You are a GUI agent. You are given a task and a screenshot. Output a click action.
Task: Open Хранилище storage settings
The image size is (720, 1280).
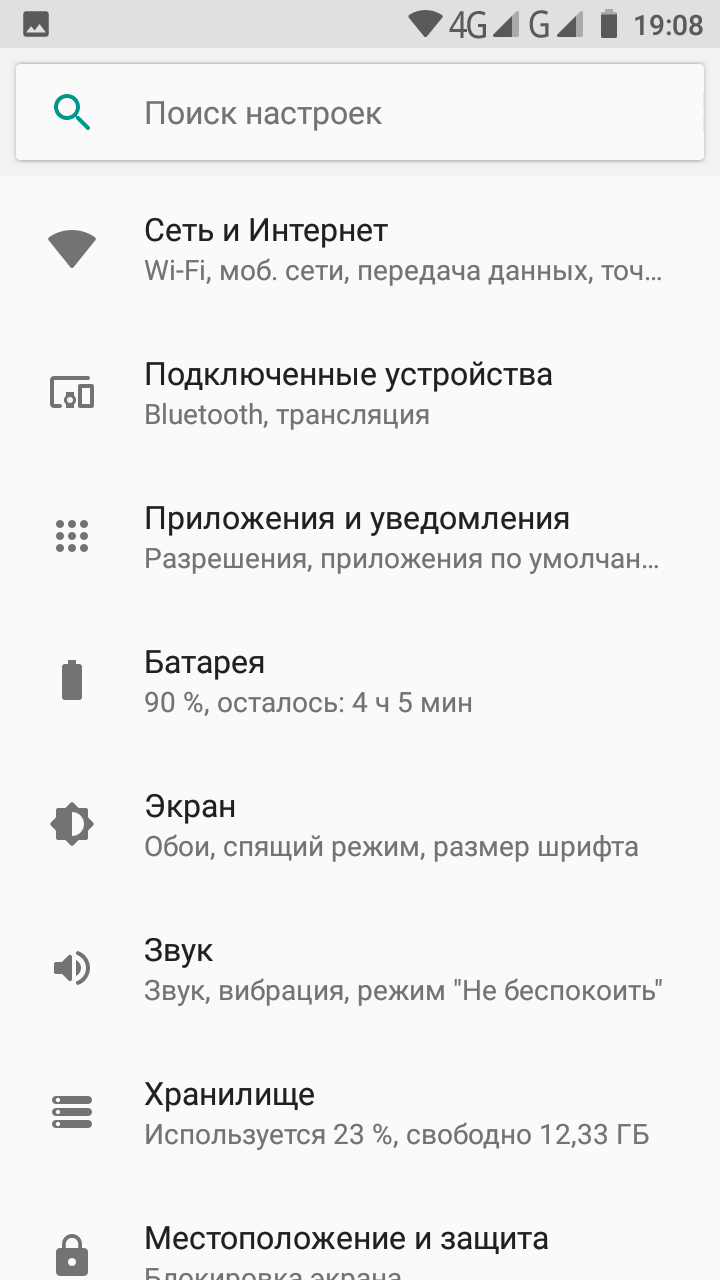coord(360,1113)
